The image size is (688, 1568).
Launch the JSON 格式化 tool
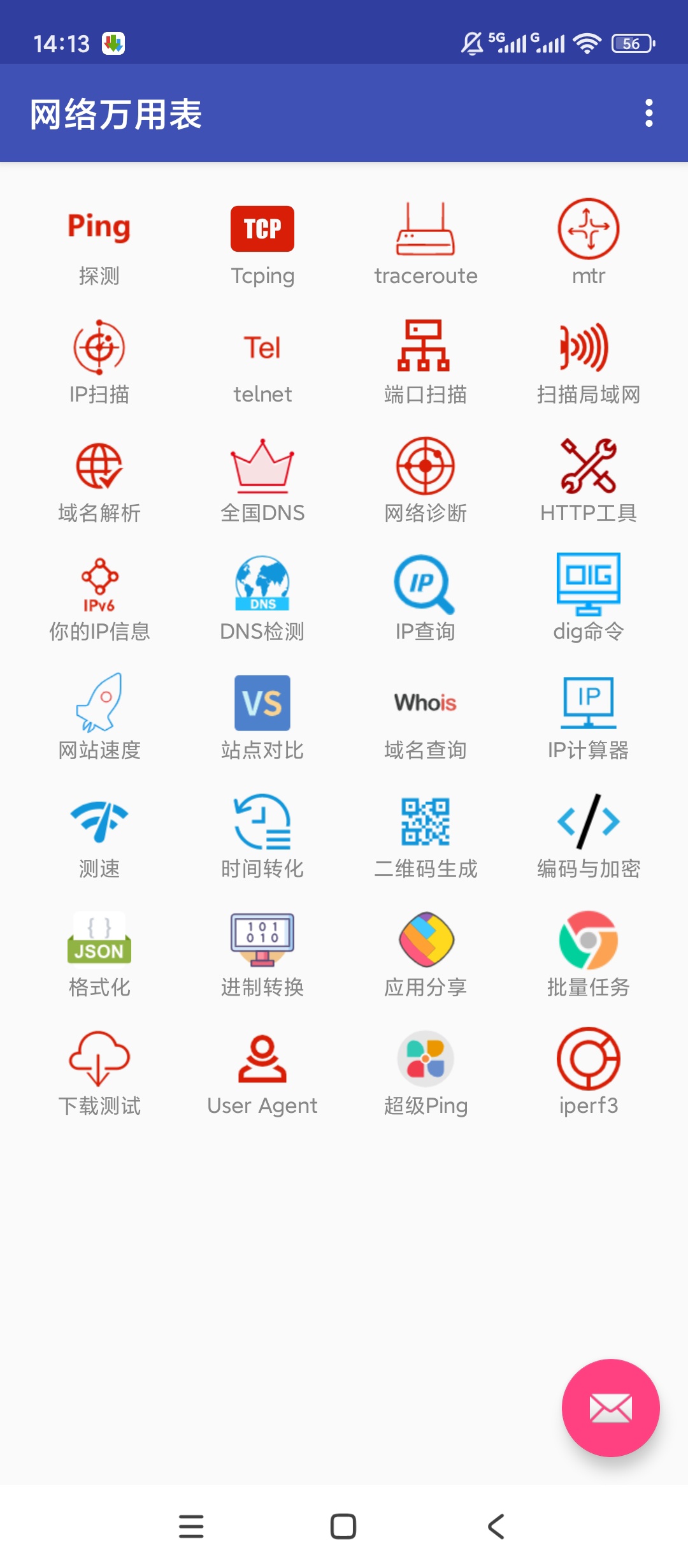[99, 953]
